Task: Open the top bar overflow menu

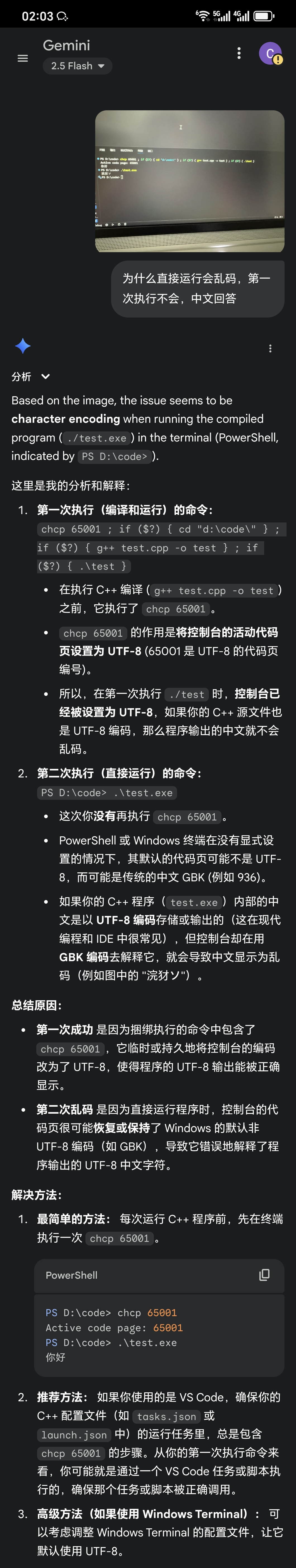Action: coord(239,54)
